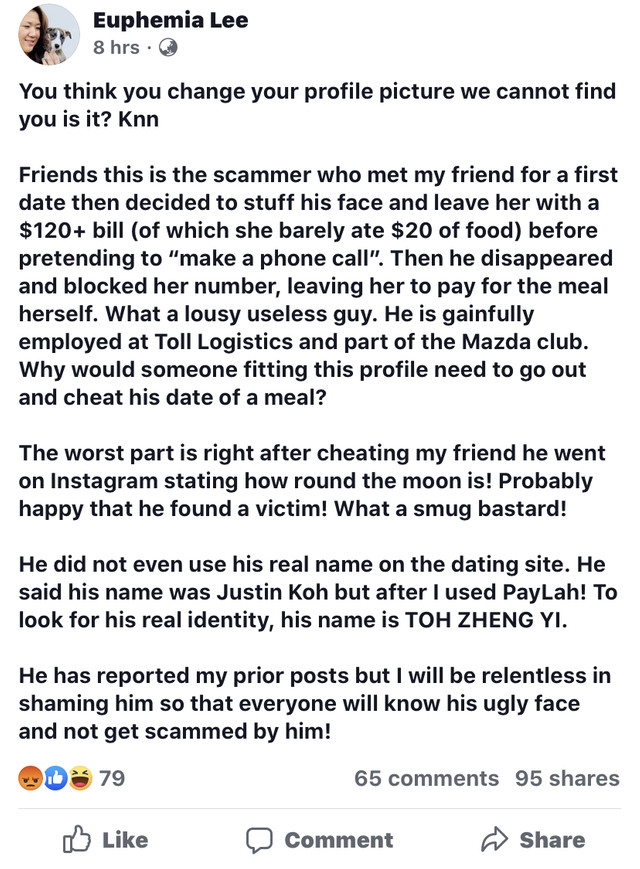
Task: Comment on this post
Action: click(319, 839)
